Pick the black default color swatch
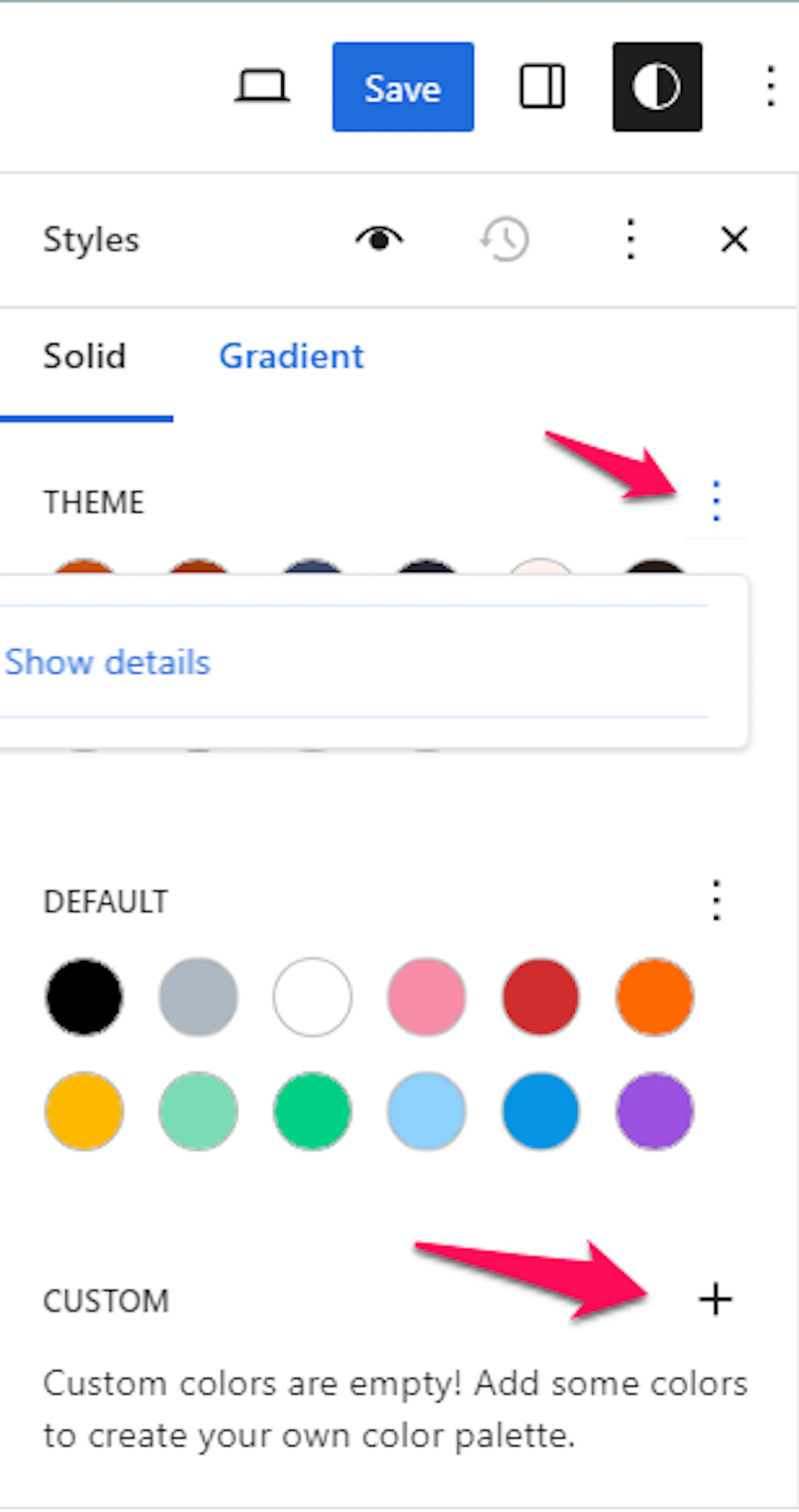The image size is (799, 1512). (x=84, y=997)
